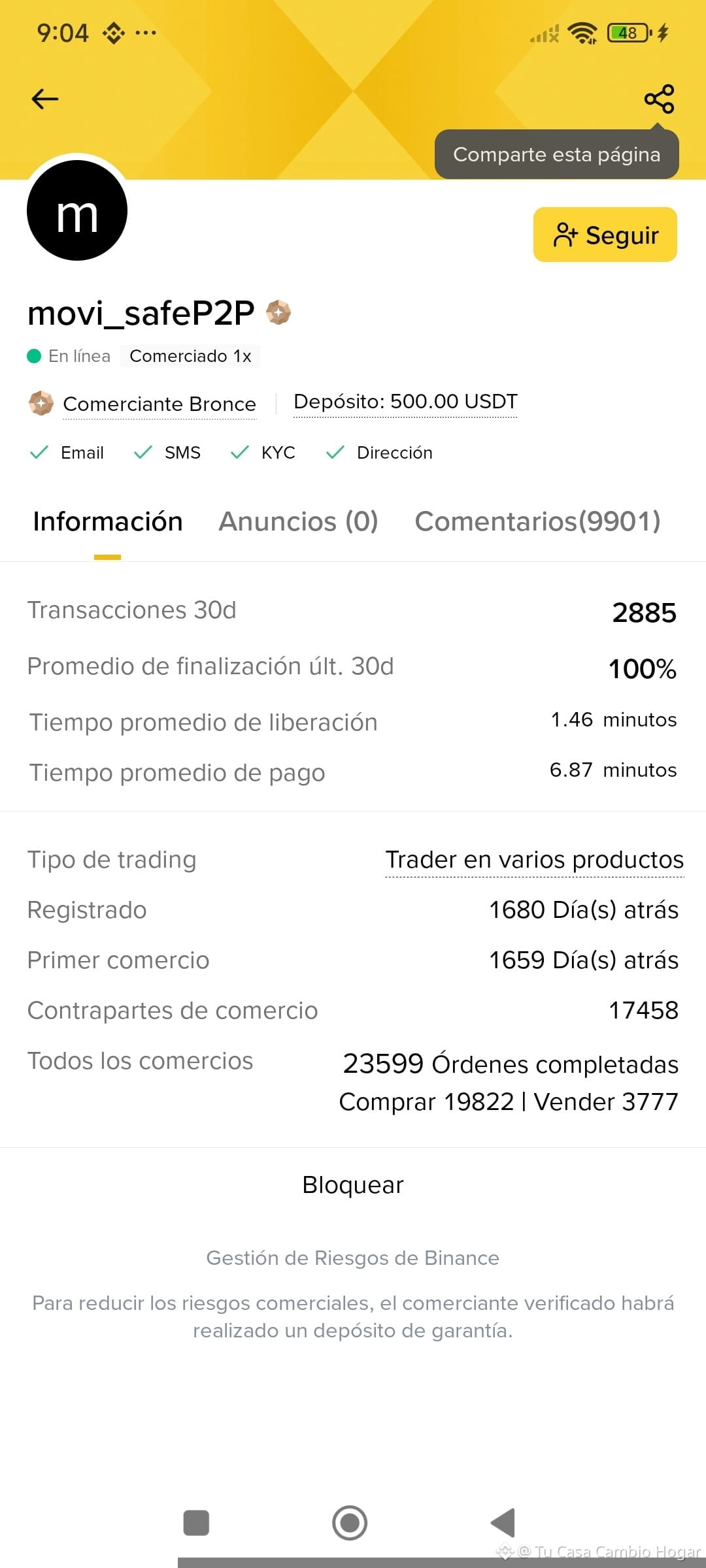Open the Comentarios(9901) tab
Viewport: 706px width, 1568px height.
click(537, 521)
